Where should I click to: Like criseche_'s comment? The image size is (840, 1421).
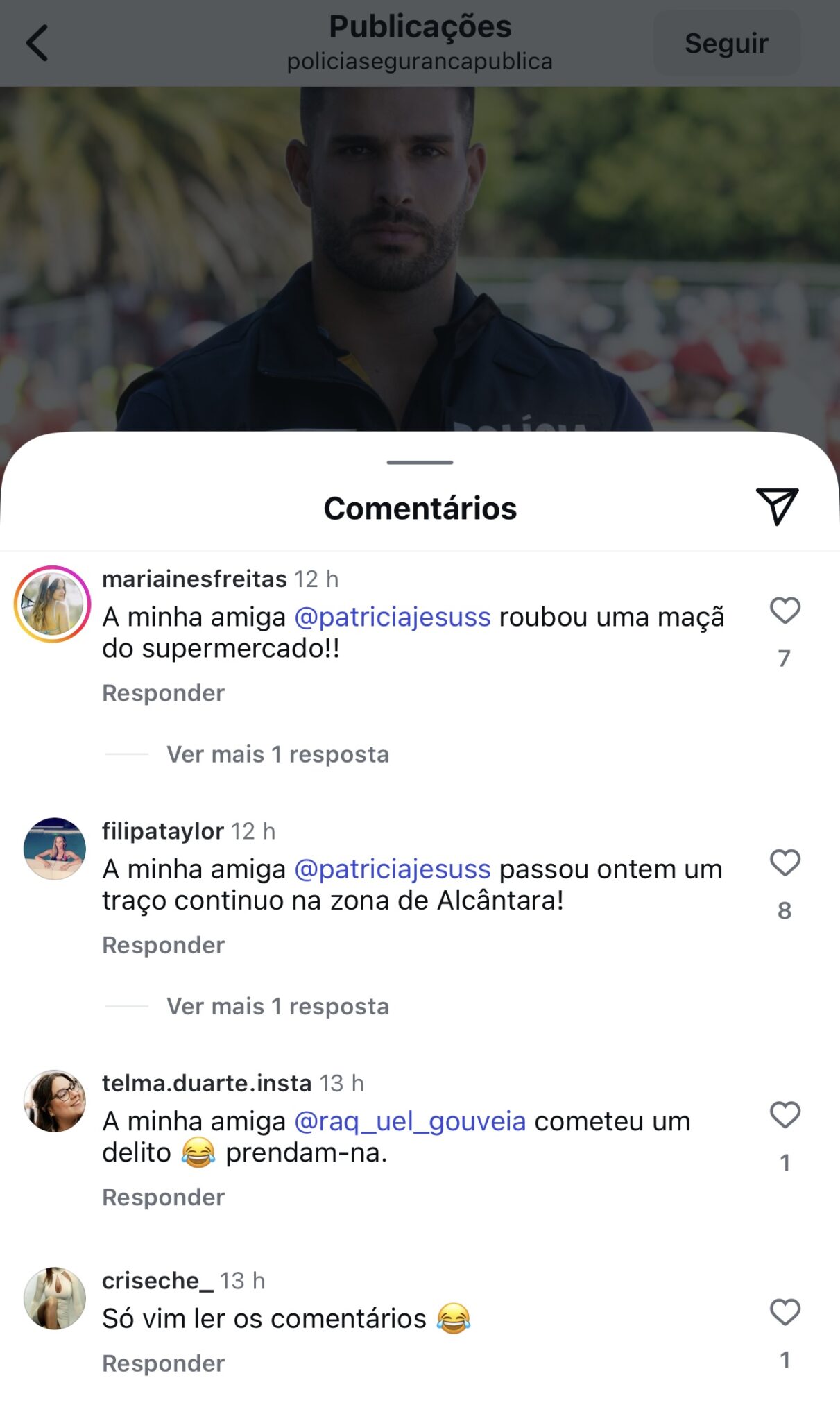[785, 1312]
